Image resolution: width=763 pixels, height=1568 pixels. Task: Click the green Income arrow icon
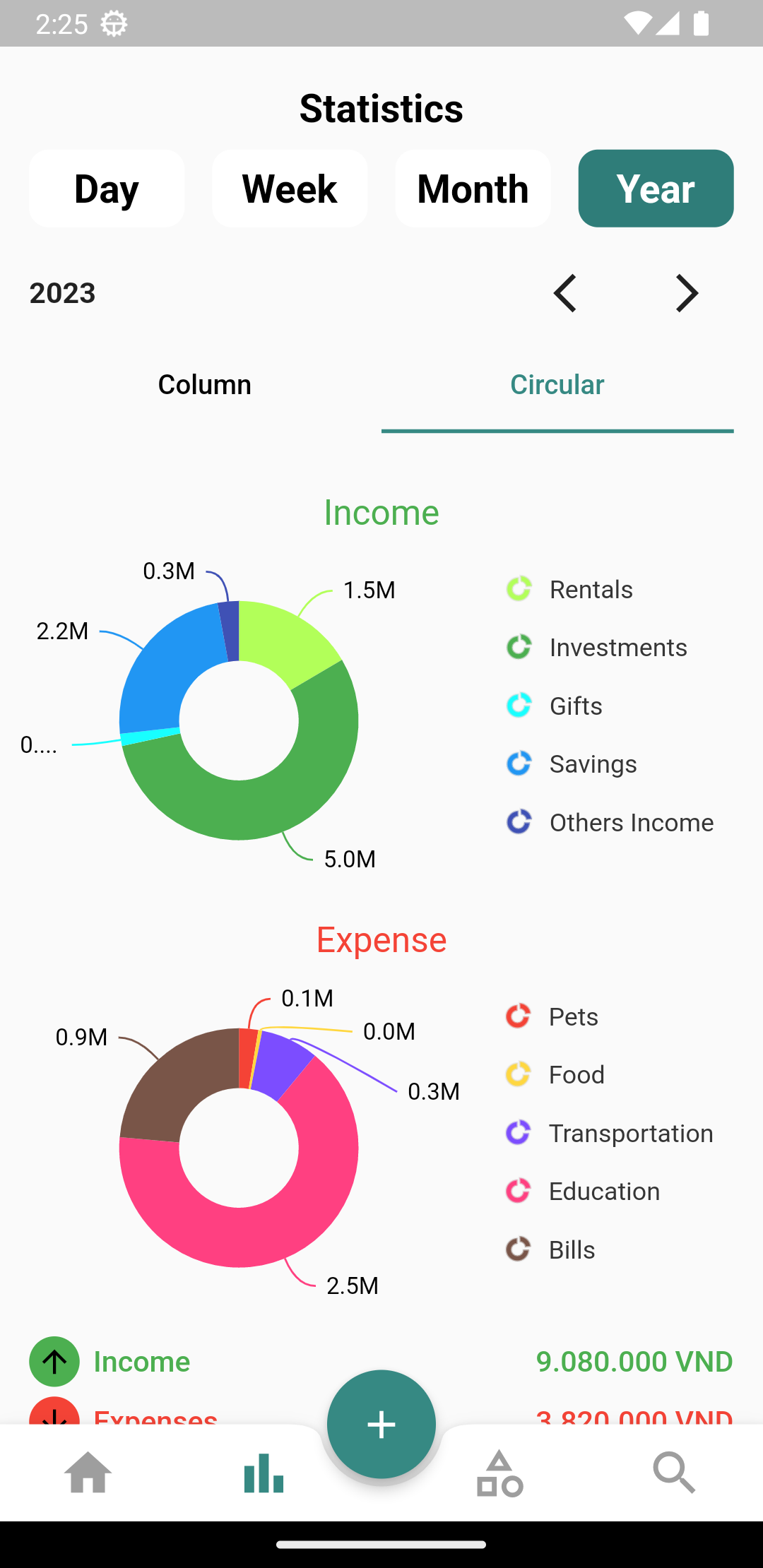(x=54, y=1362)
